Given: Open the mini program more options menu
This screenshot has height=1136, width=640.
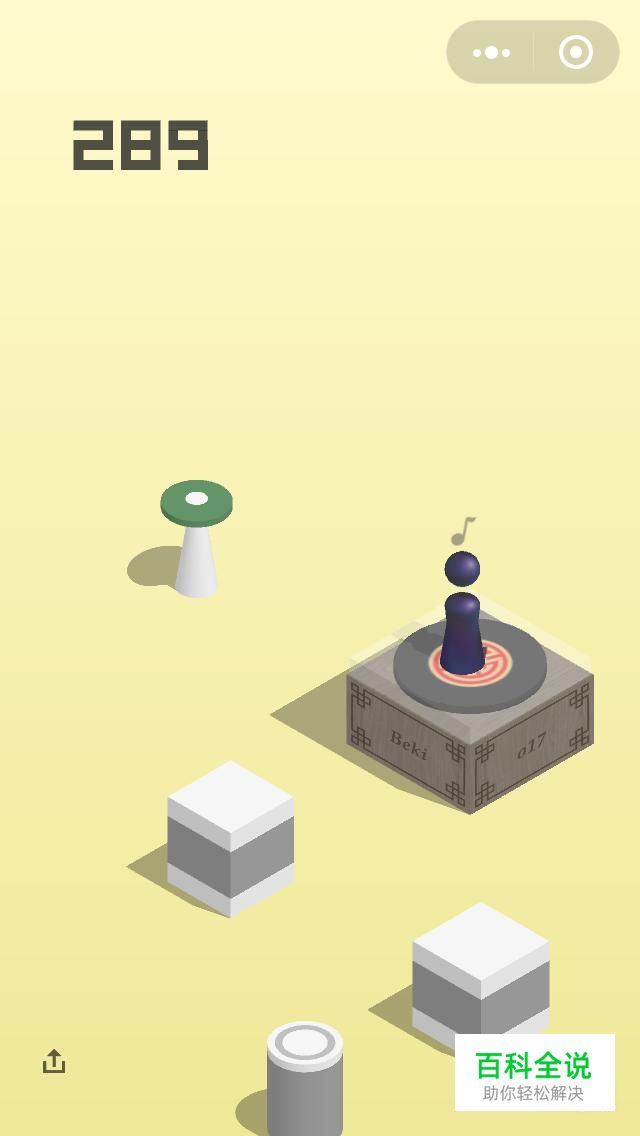Looking at the screenshot, I should point(491,52).
